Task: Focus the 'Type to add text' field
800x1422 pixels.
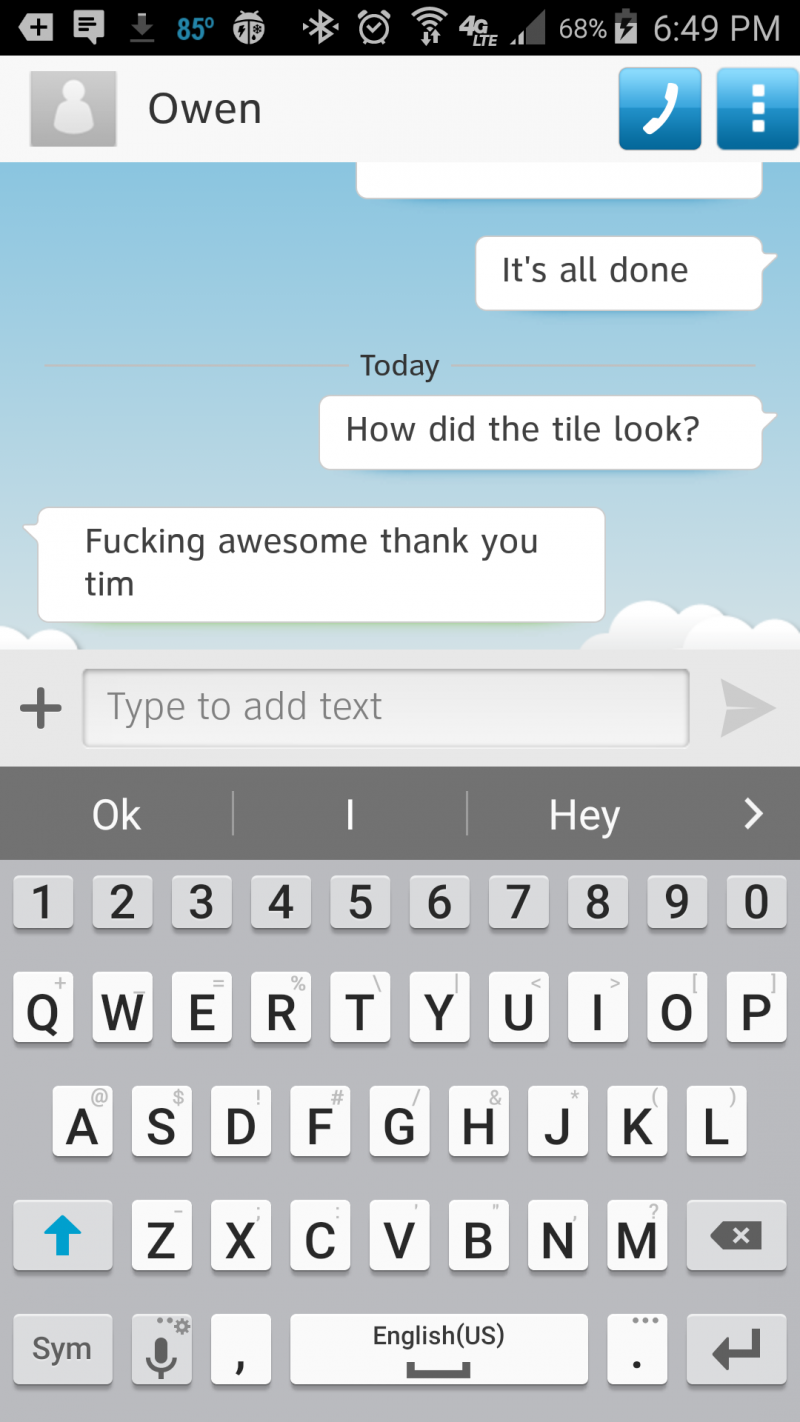Action: 385,708
